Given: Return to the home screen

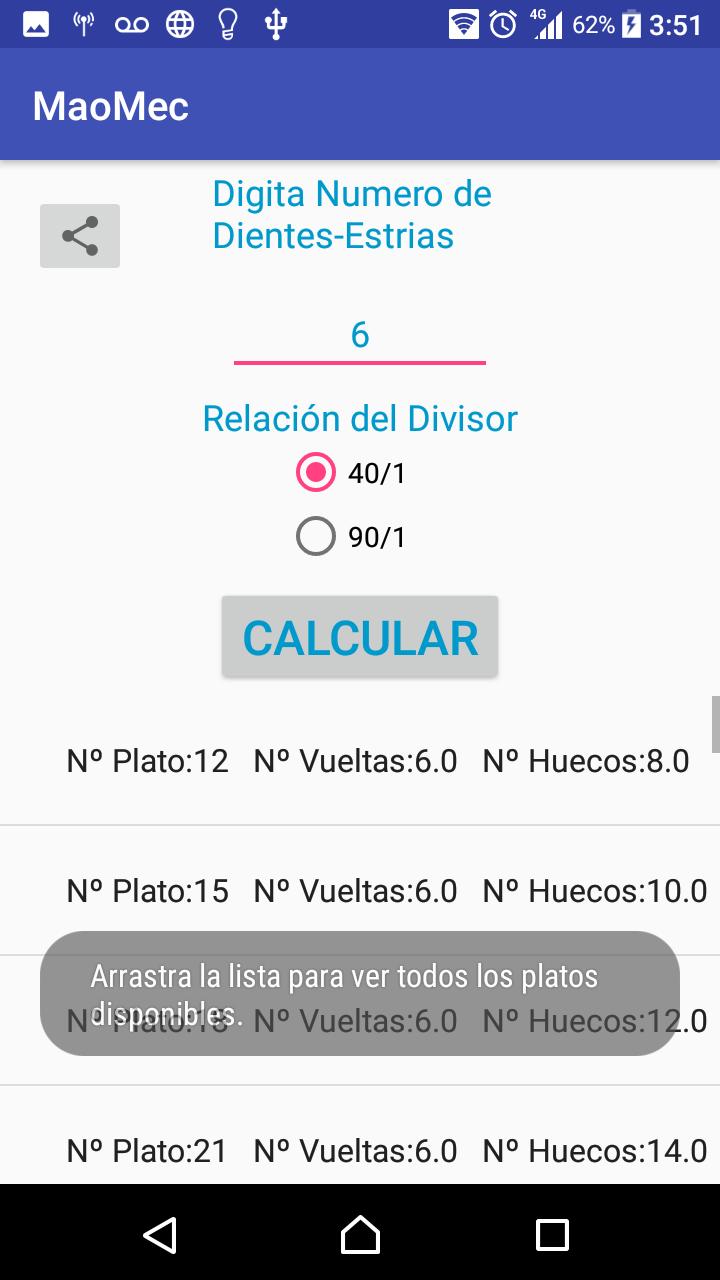Looking at the screenshot, I should pyautogui.click(x=360, y=1234).
